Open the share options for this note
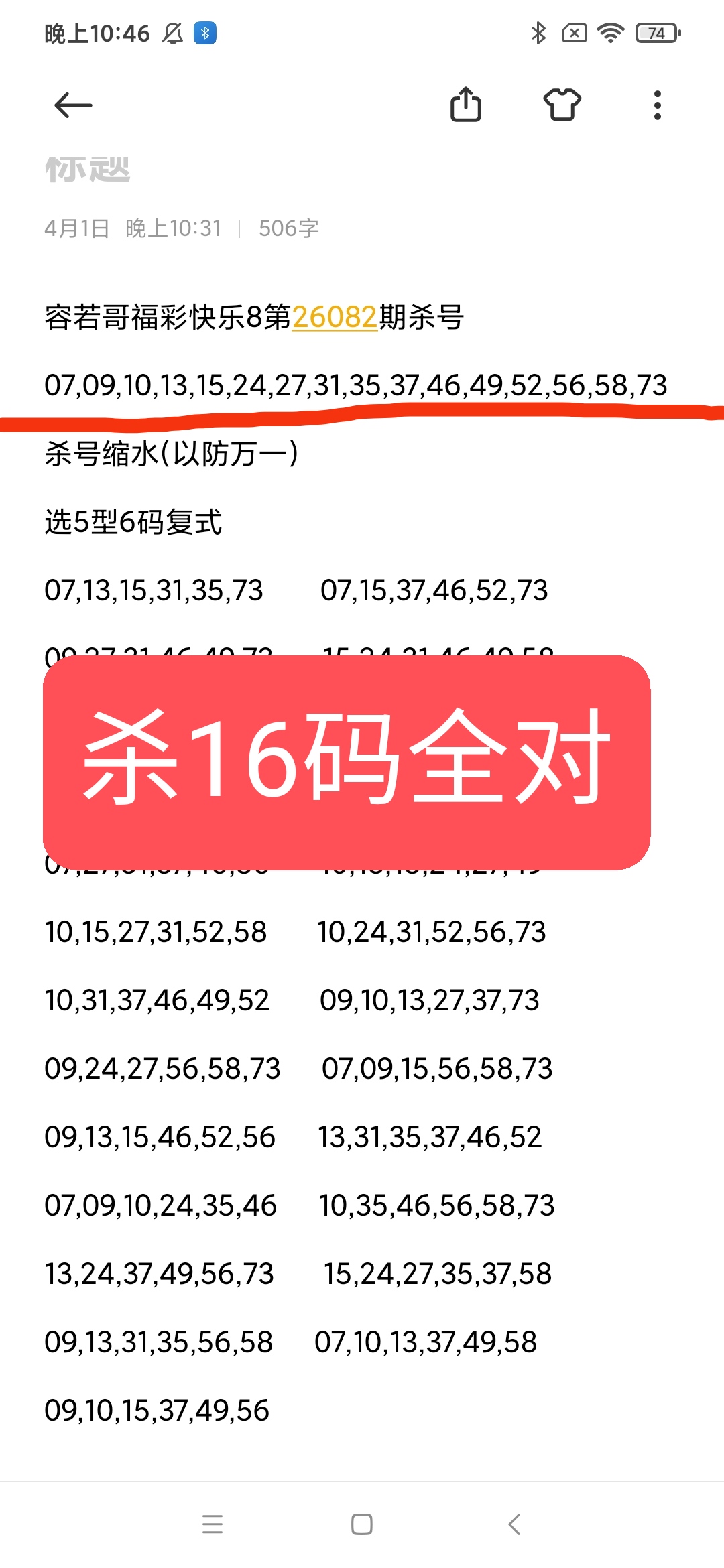 (467, 105)
